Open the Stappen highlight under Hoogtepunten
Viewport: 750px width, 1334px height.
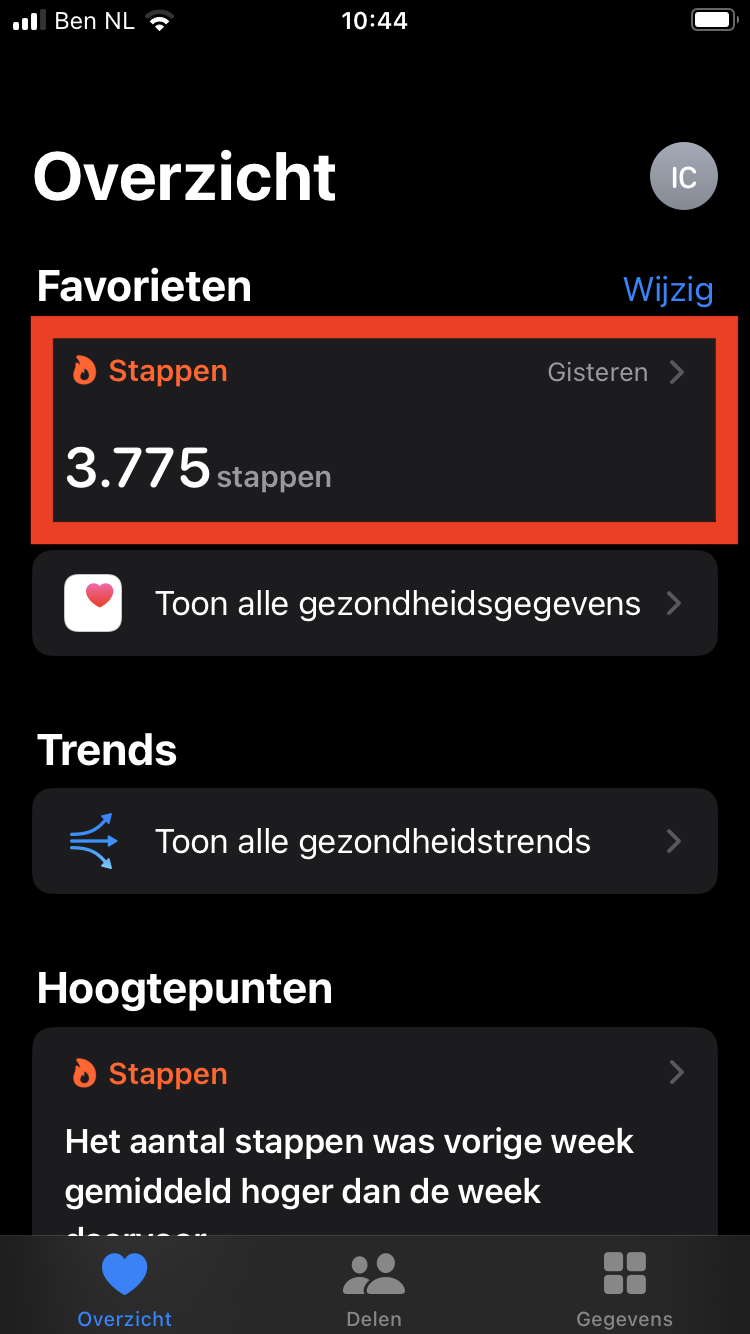[x=375, y=1130]
